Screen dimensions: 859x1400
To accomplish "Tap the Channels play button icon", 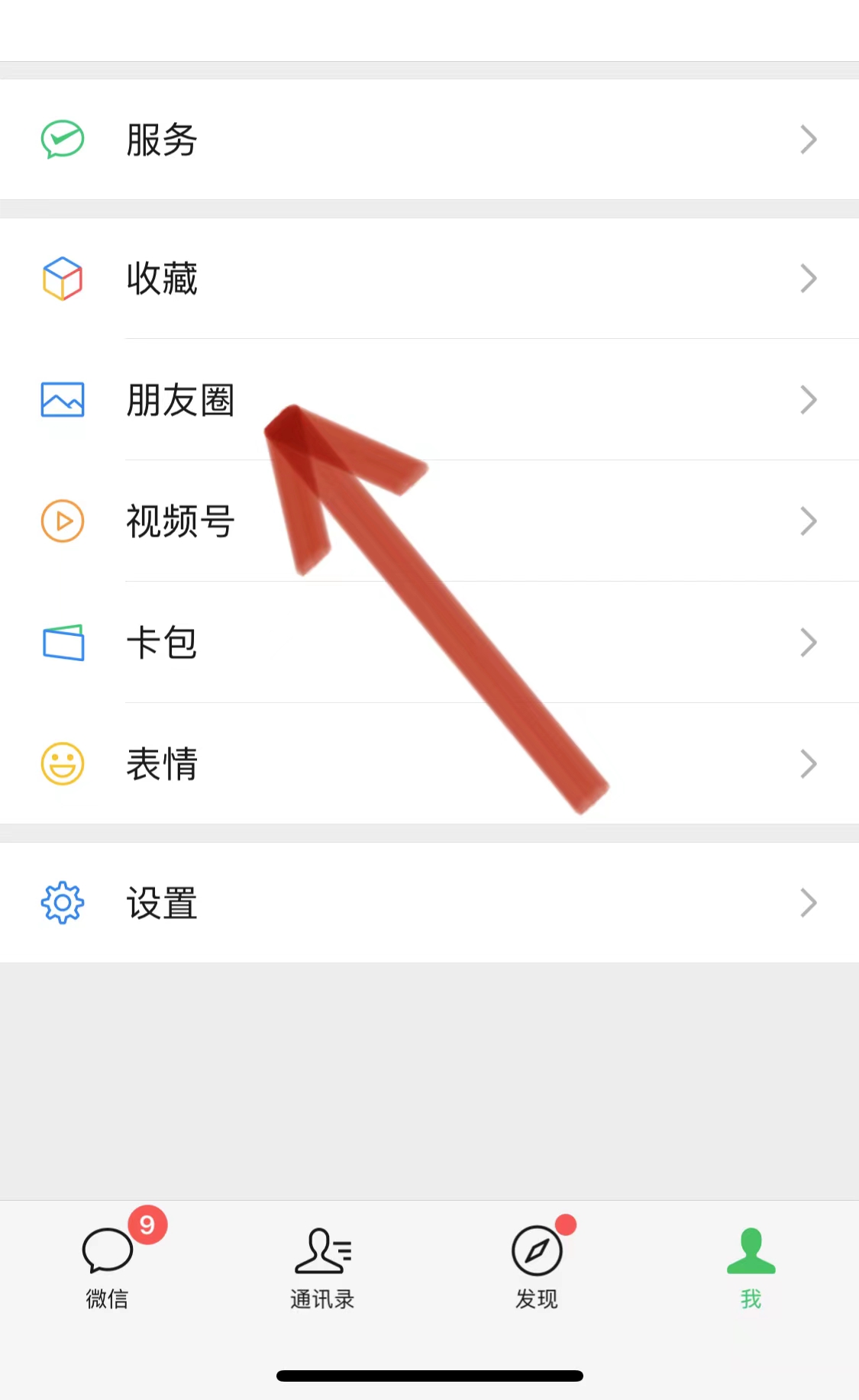I will click(63, 521).
